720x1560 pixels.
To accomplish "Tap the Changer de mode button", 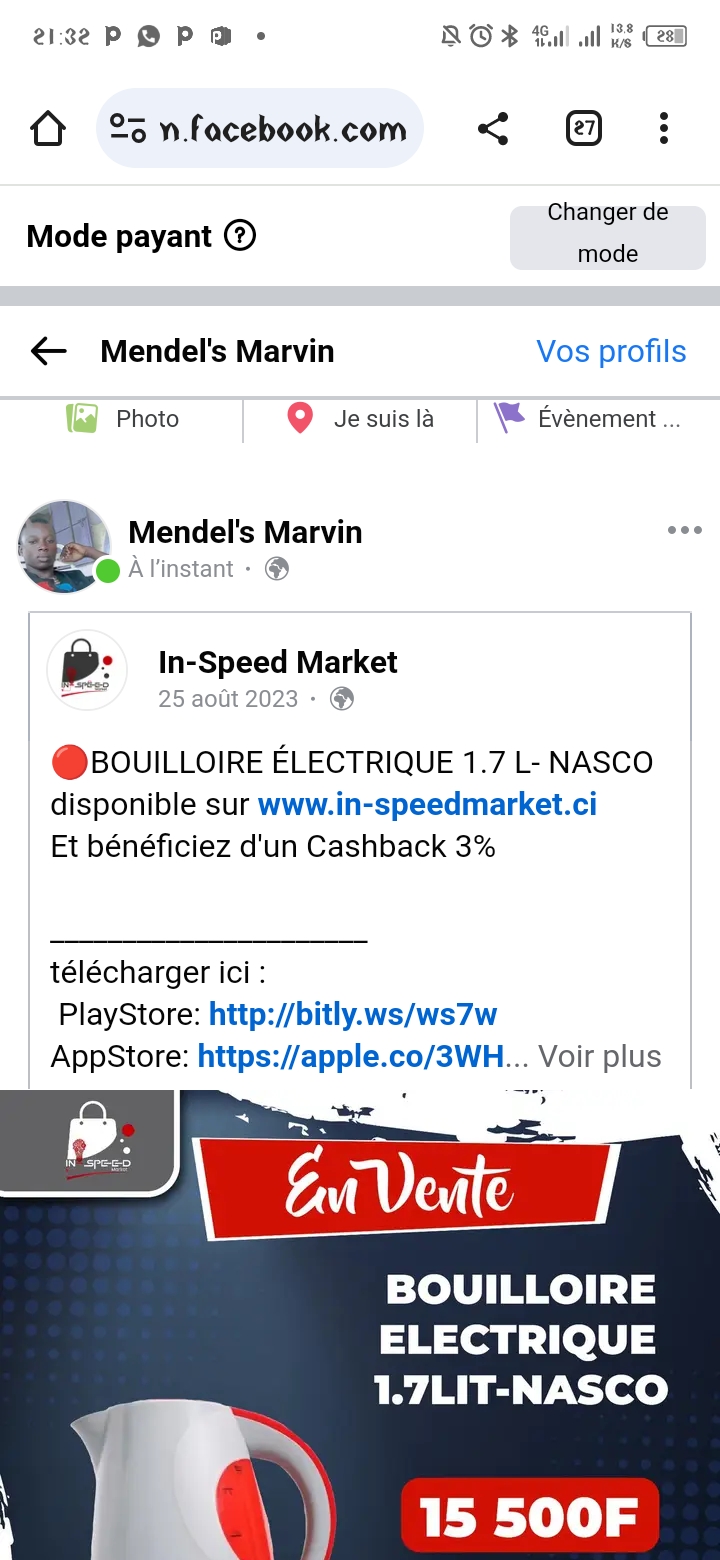I will (607, 233).
